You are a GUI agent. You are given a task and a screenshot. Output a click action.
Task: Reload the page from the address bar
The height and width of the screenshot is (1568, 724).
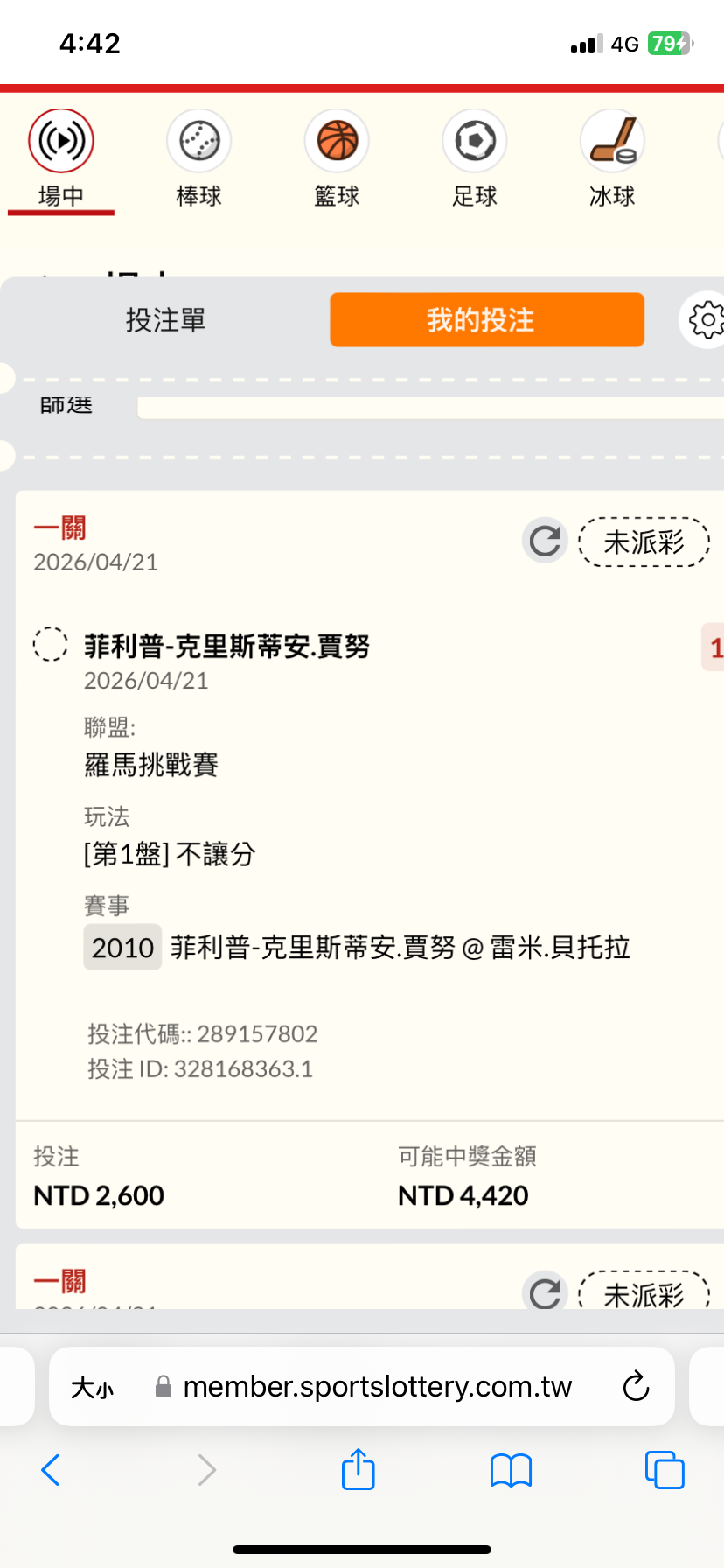point(636,1386)
